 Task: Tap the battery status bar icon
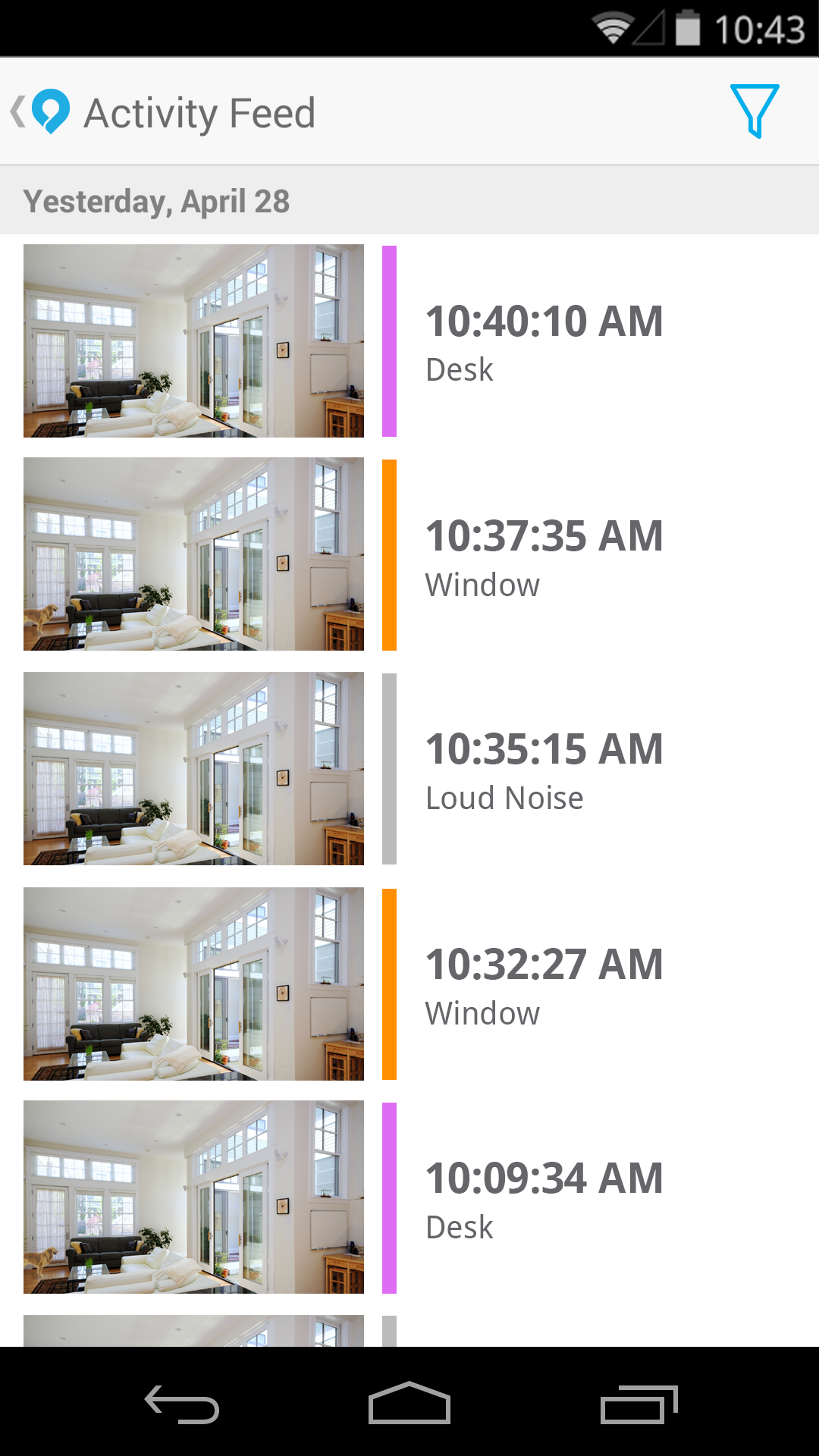tap(686, 25)
